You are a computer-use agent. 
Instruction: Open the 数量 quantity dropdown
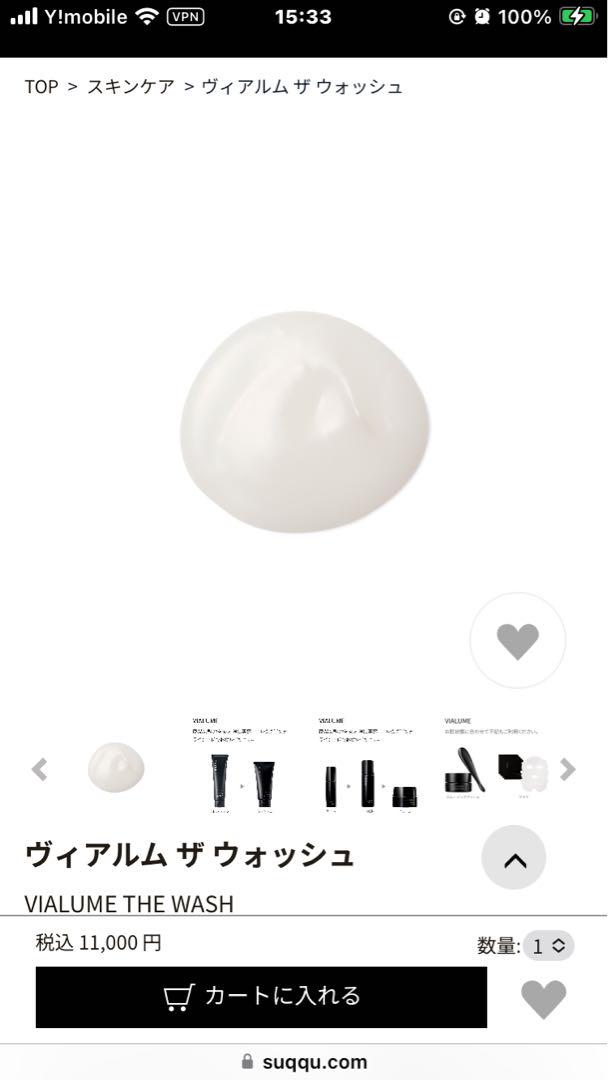click(549, 945)
